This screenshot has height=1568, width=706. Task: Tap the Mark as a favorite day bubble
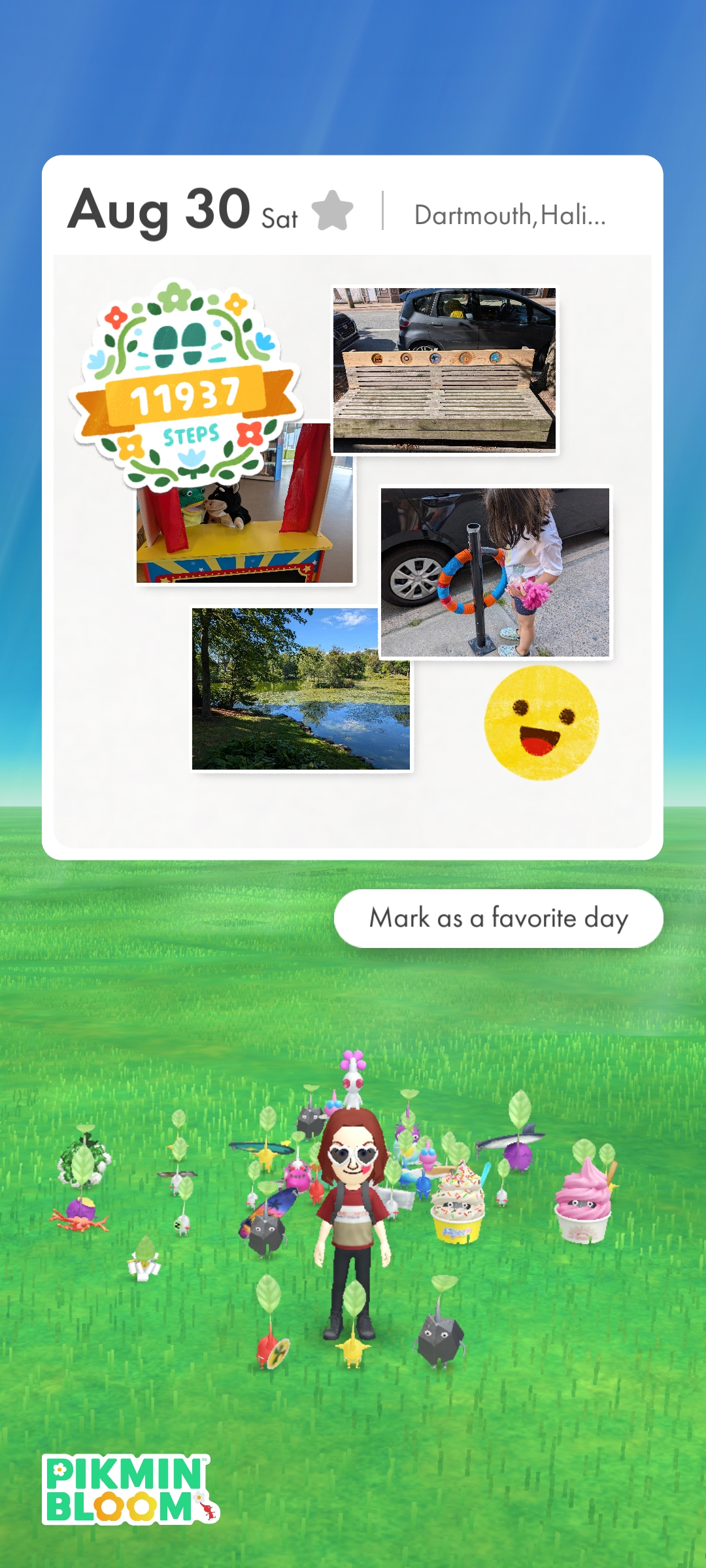[498, 918]
